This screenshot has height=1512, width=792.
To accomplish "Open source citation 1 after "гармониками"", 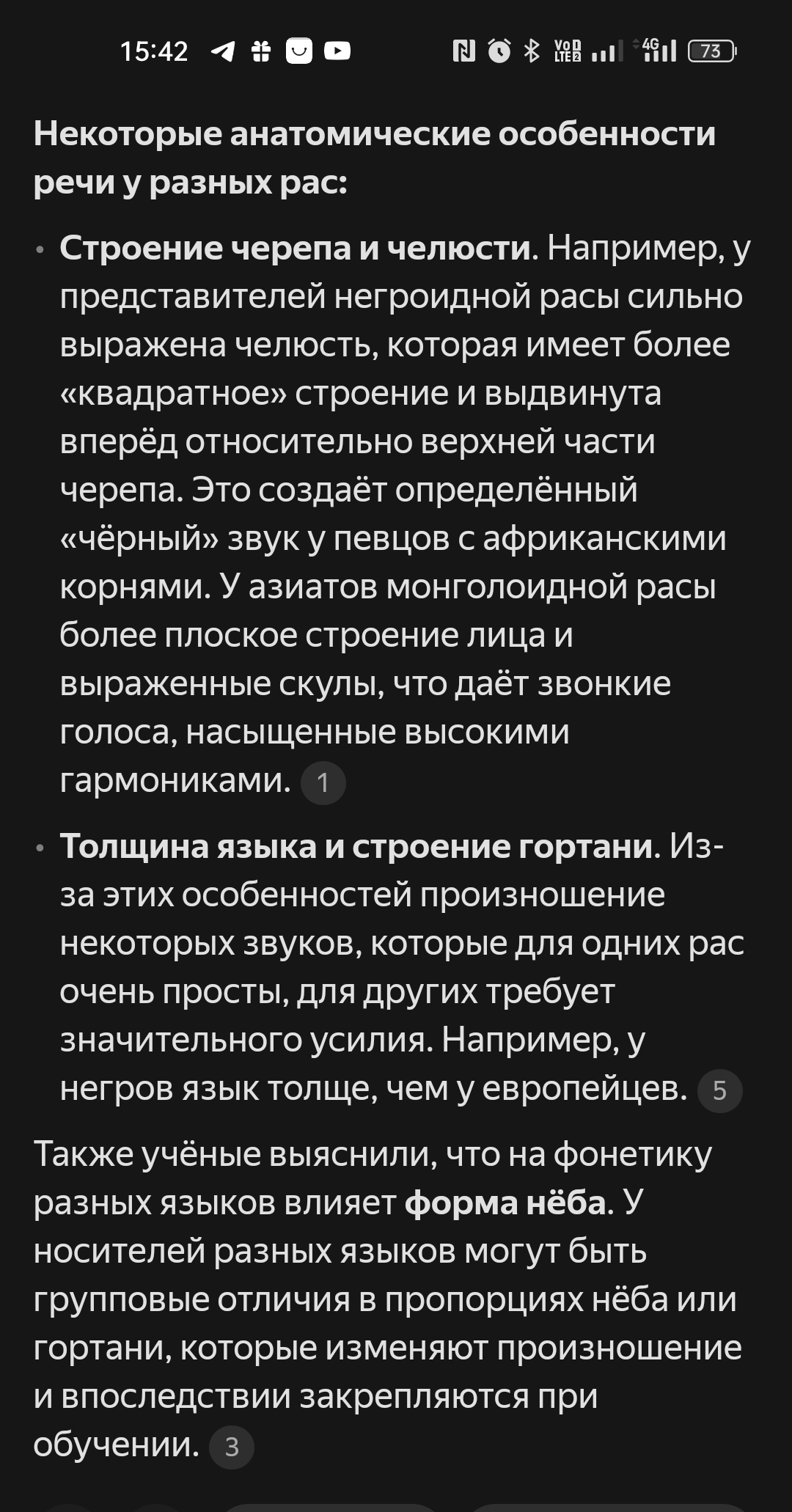I will (323, 783).
